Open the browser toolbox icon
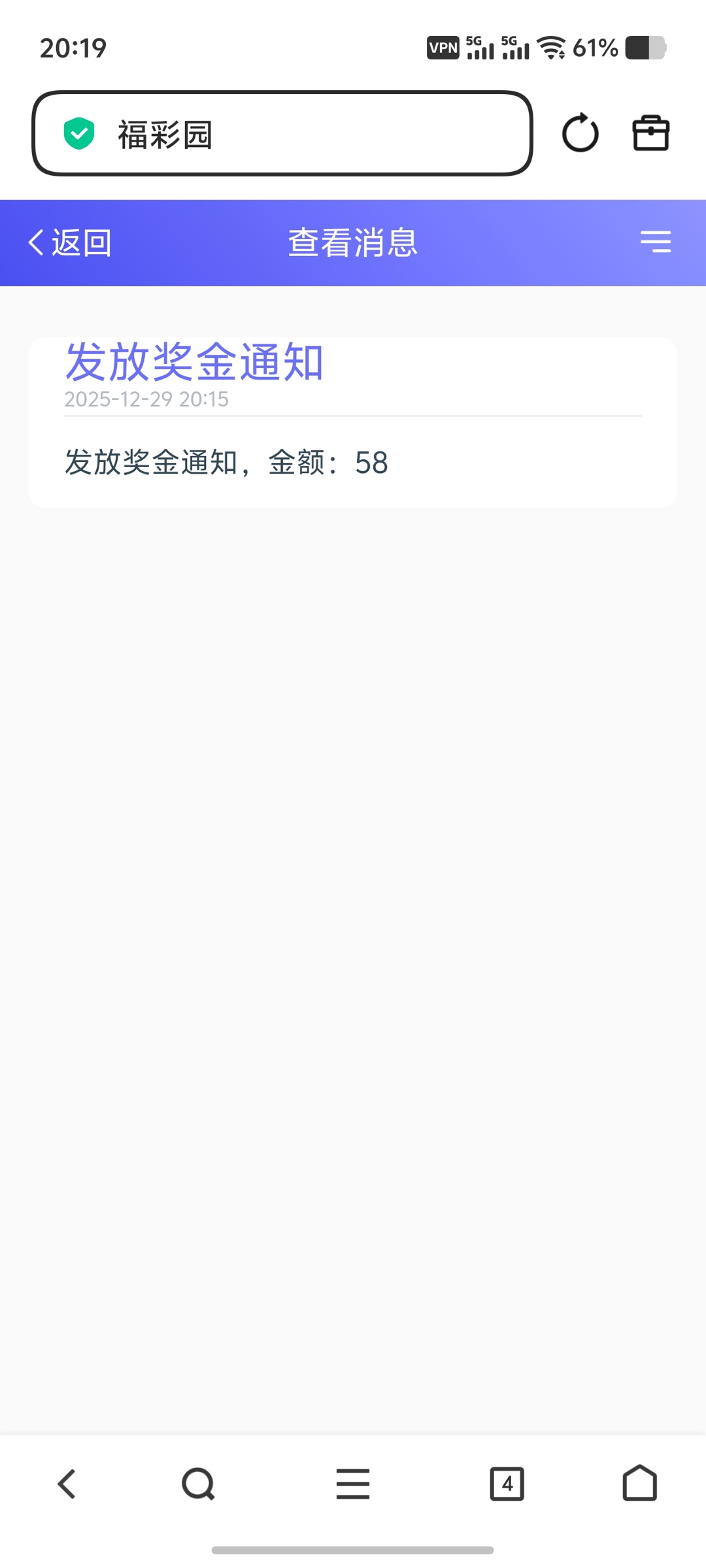706x1568 pixels. 650,133
